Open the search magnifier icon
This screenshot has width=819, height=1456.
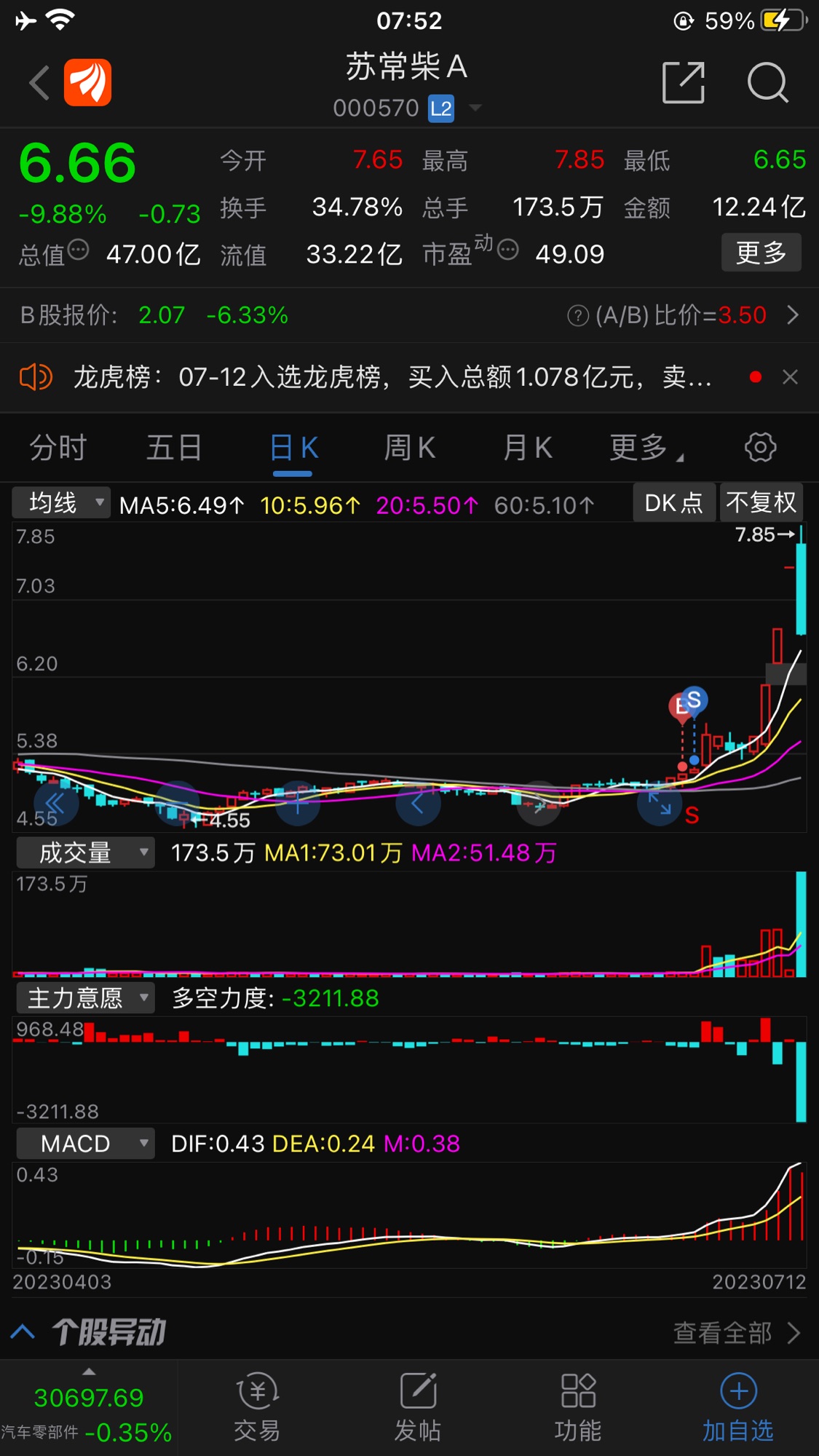(768, 82)
